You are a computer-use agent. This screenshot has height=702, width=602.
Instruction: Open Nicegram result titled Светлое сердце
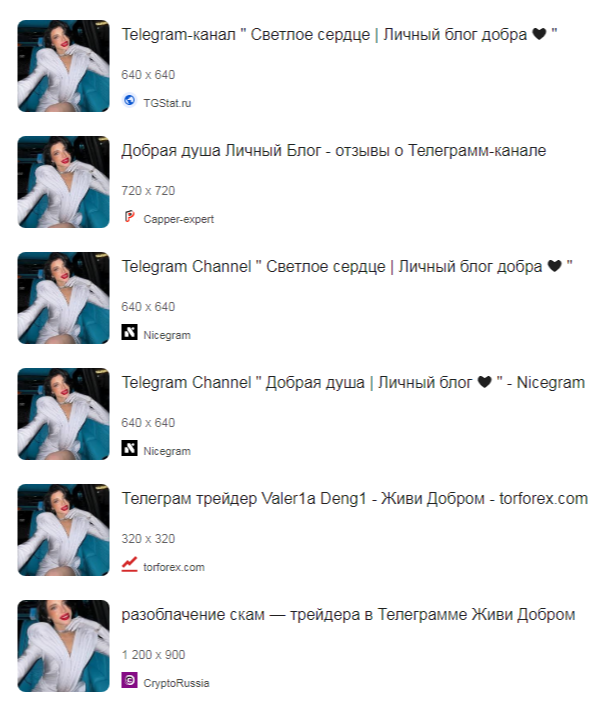345,267
